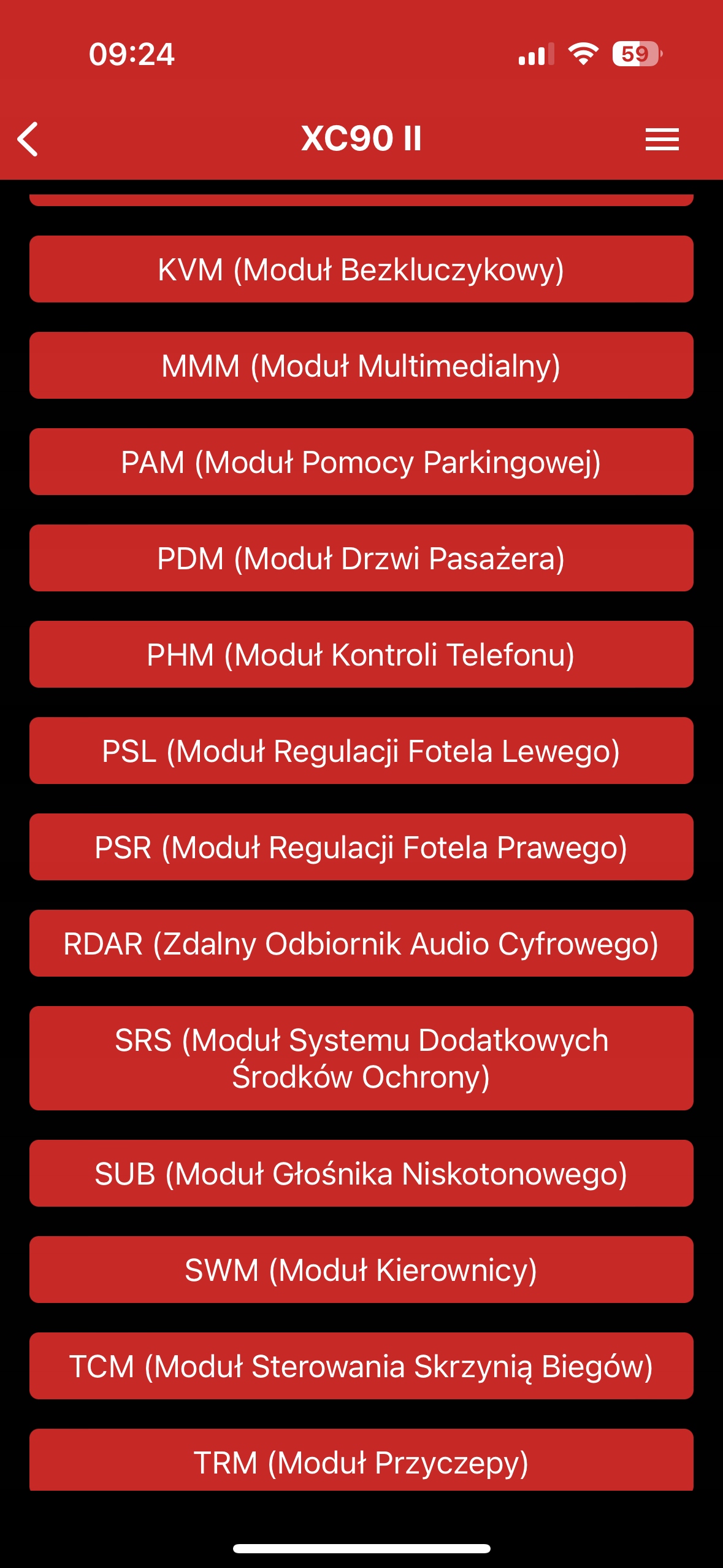Open RDAR digital audio receiver

pyautogui.click(x=361, y=943)
